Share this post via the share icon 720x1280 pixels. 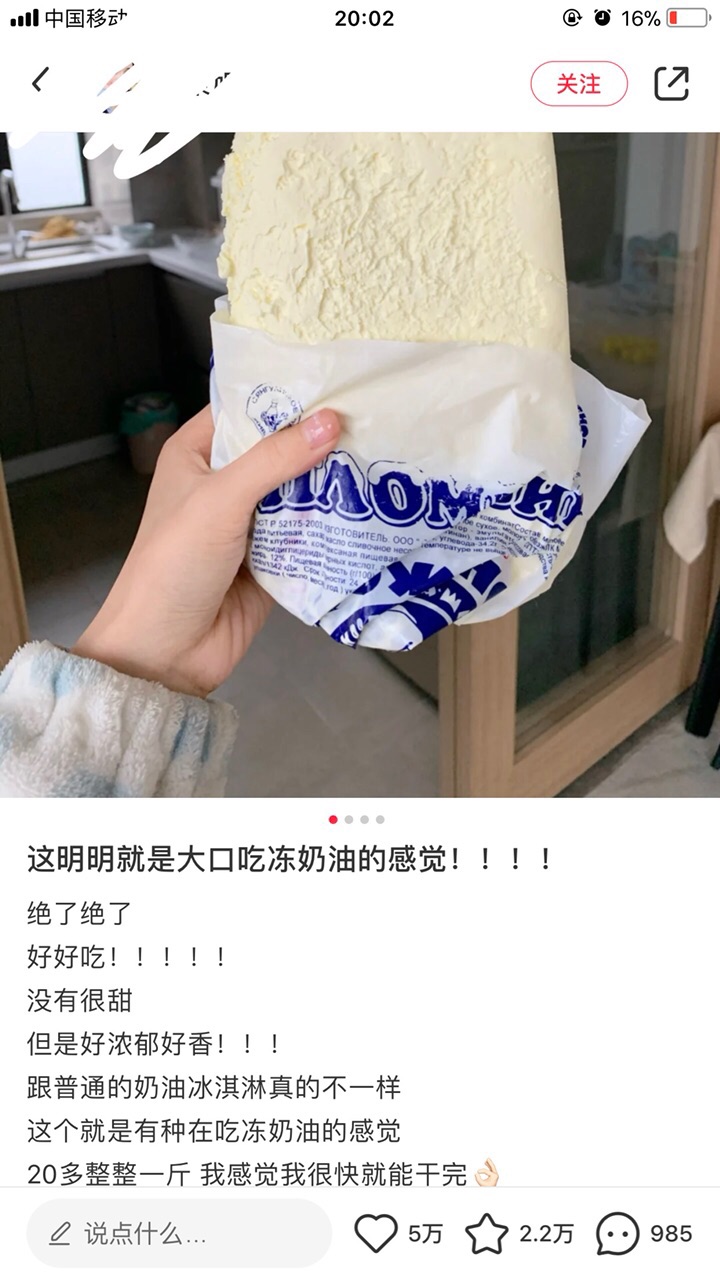point(672,83)
